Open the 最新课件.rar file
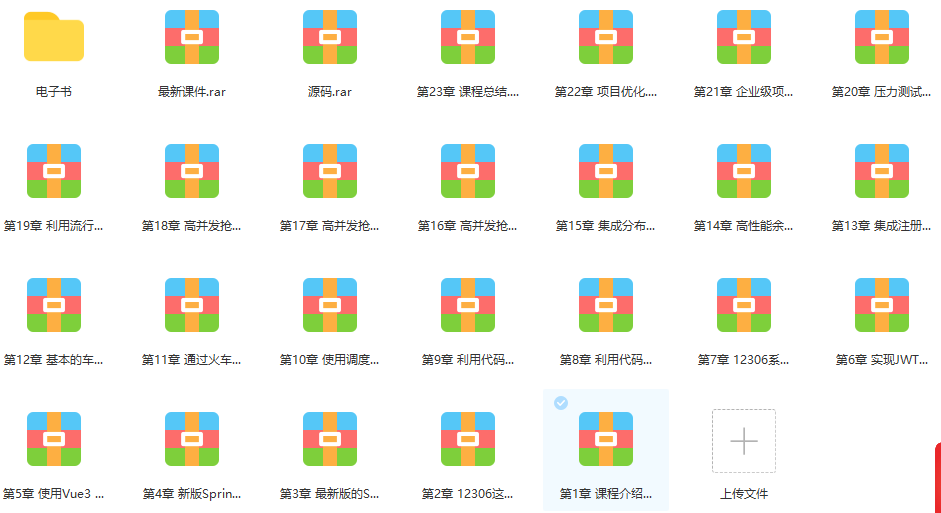This screenshot has height=513, width=941. tap(192, 38)
